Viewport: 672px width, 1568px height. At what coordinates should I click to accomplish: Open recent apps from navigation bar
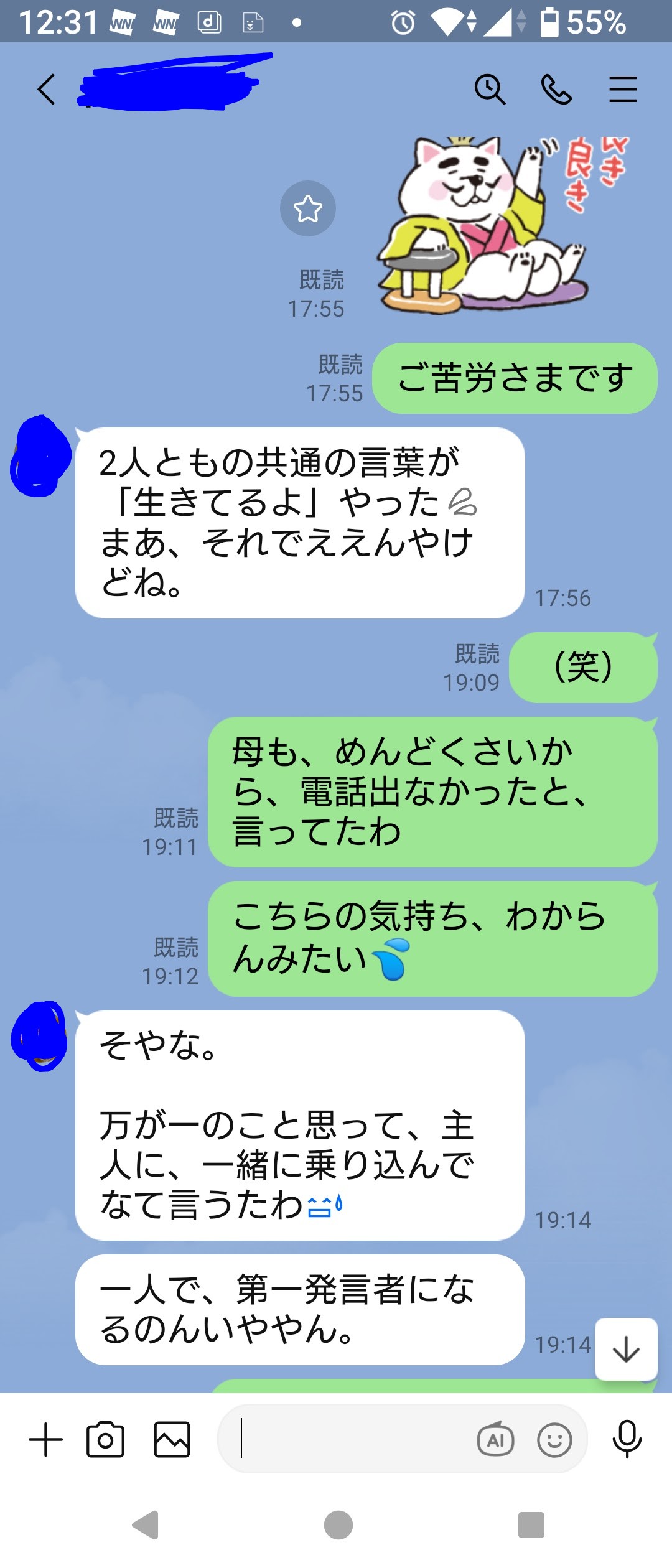[x=531, y=1525]
